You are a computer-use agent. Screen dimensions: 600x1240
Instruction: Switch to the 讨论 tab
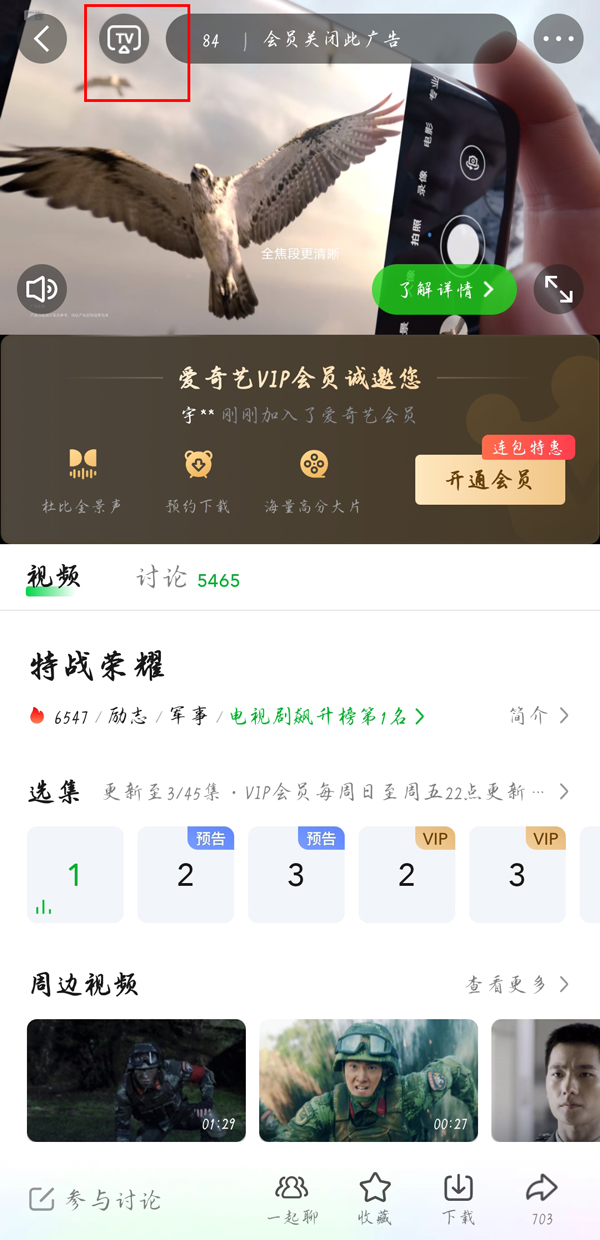click(162, 578)
